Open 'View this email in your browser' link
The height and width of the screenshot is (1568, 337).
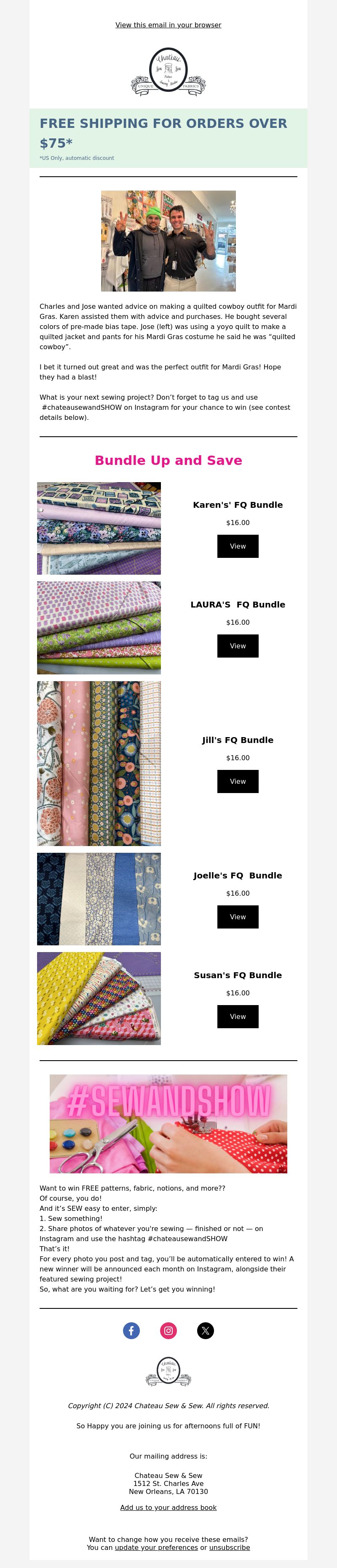coord(168,25)
